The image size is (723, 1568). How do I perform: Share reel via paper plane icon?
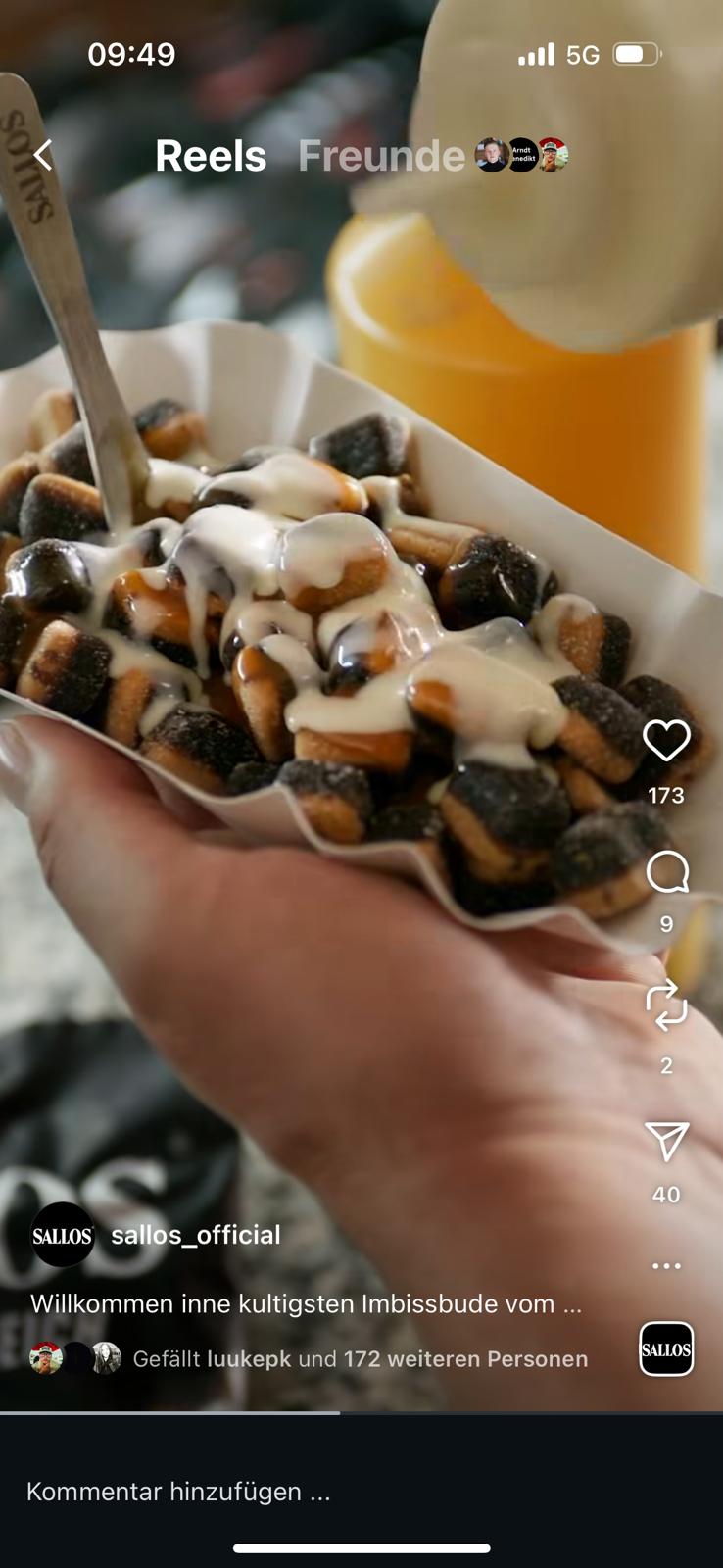pyautogui.click(x=666, y=1143)
